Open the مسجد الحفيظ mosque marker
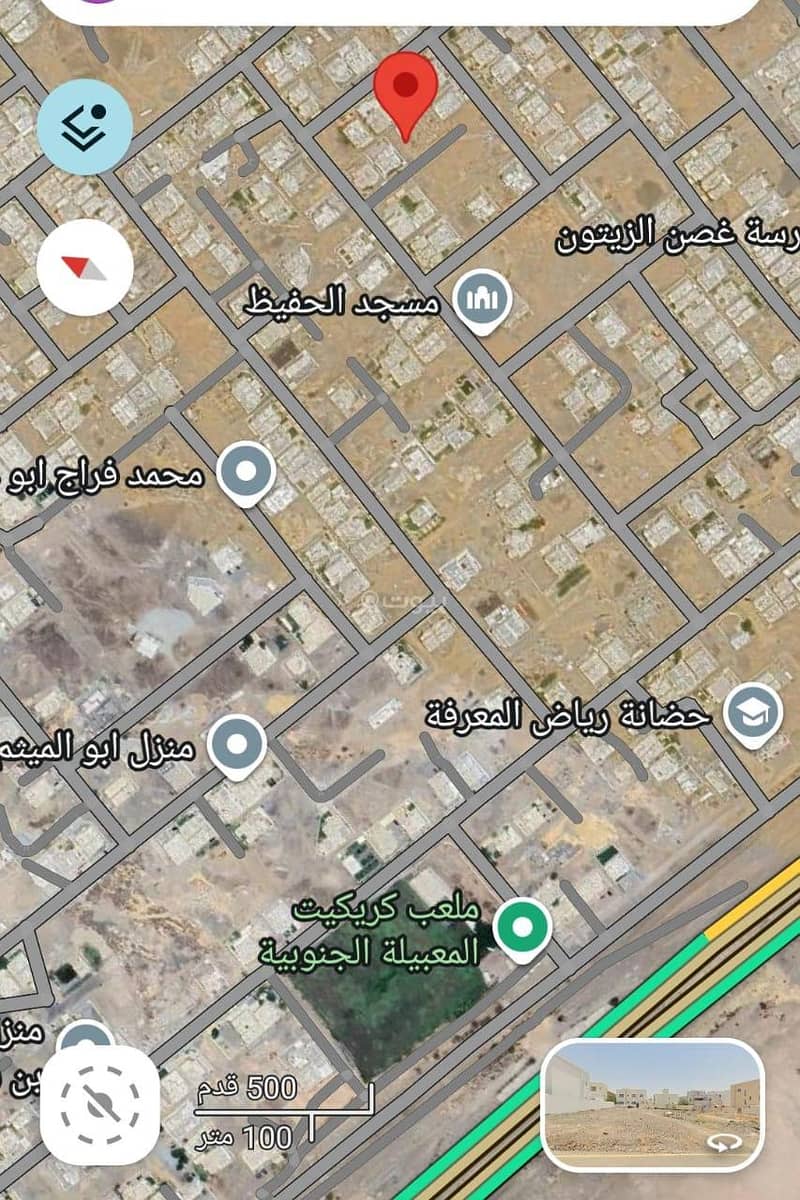Image resolution: width=800 pixels, height=1200 pixels. point(483,300)
